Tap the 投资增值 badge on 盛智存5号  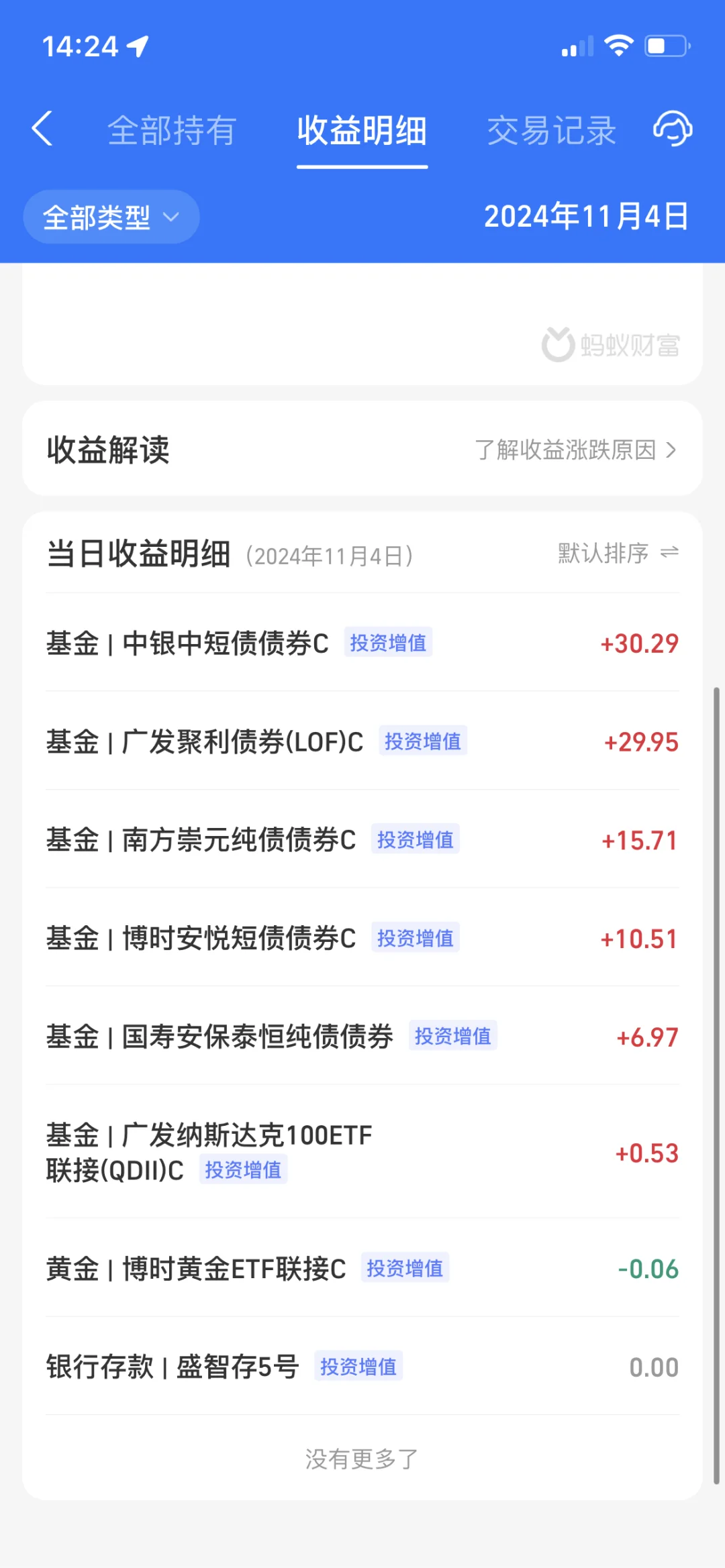tap(358, 1366)
